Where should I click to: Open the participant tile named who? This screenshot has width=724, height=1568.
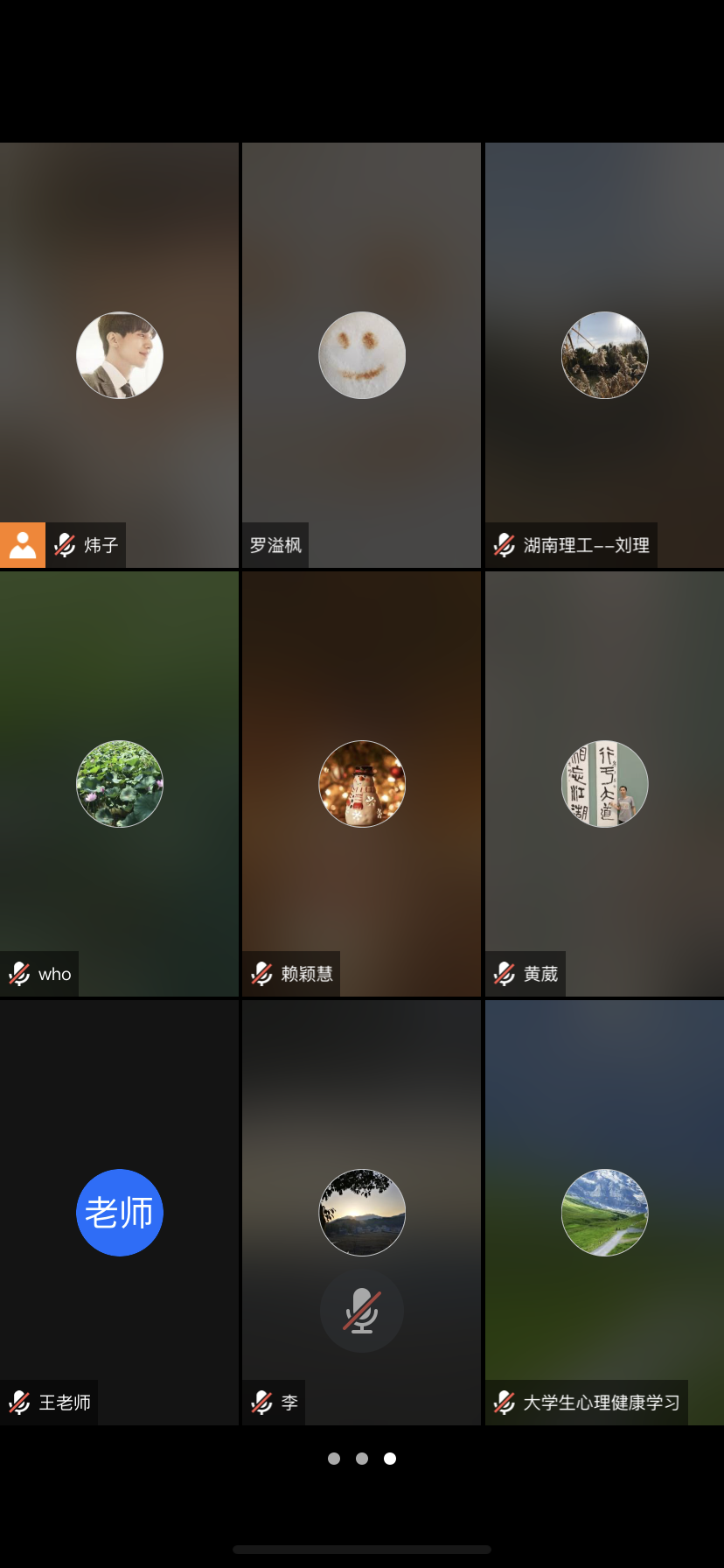tap(119, 784)
